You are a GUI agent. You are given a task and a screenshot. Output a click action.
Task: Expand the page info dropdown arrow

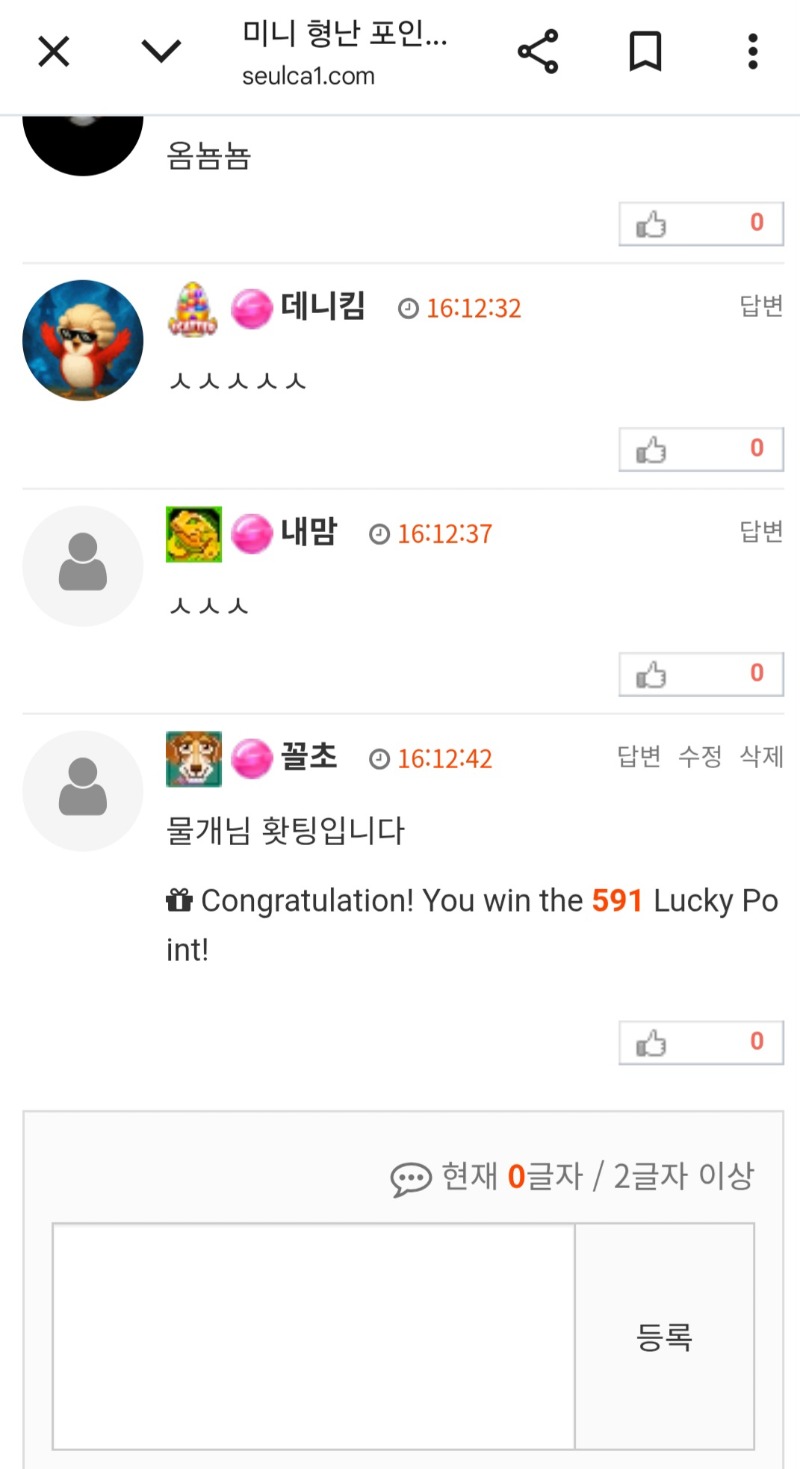pos(160,51)
